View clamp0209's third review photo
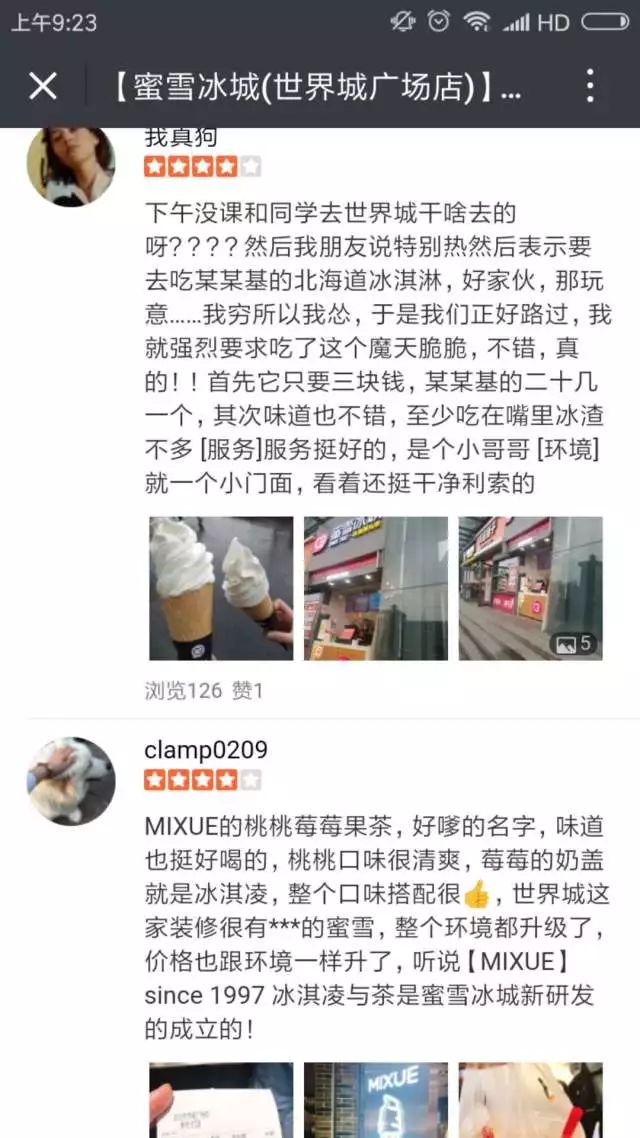Viewport: 640px width, 1138px height. (530, 1100)
